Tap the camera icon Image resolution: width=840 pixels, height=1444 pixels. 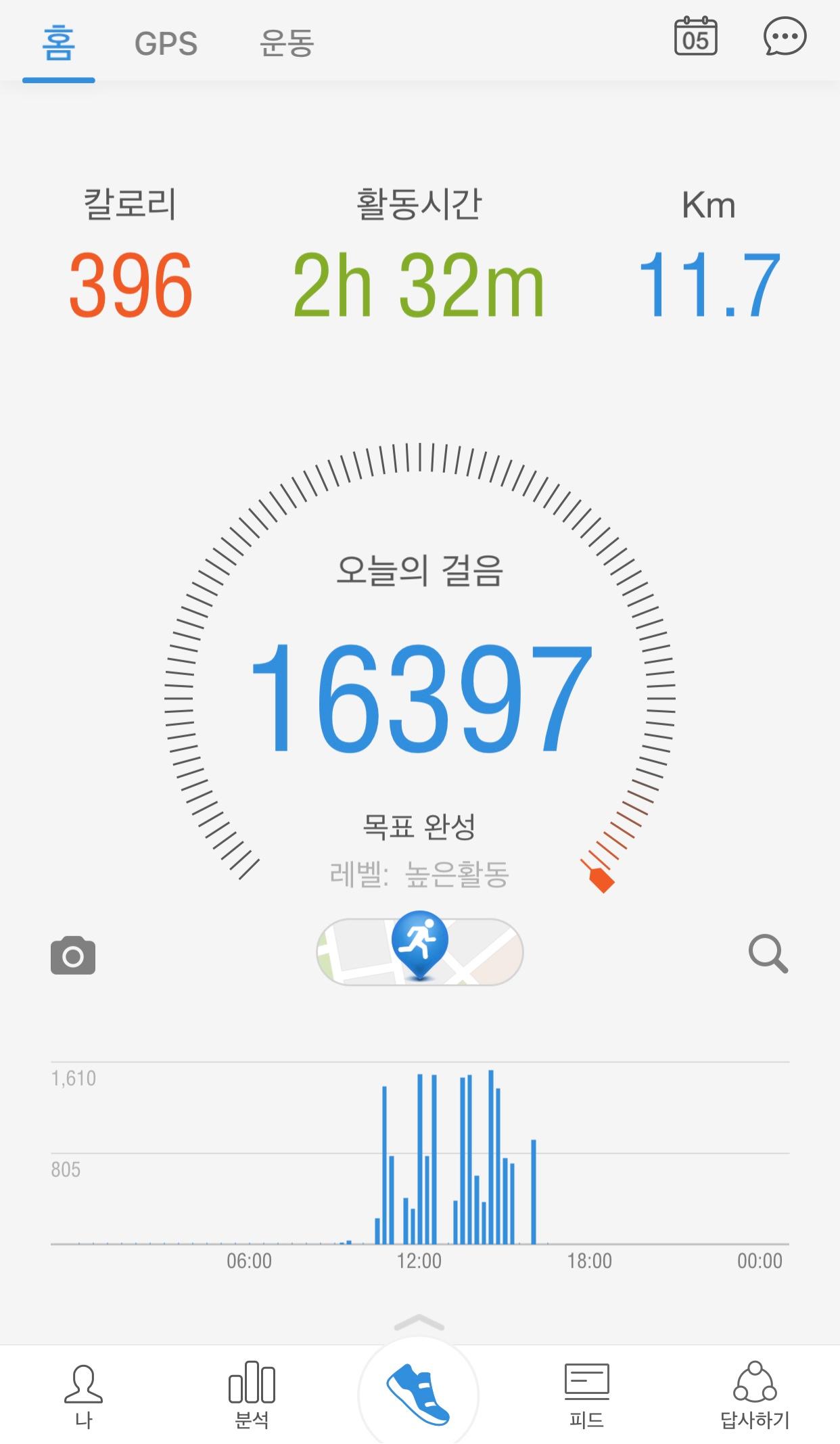(x=73, y=955)
